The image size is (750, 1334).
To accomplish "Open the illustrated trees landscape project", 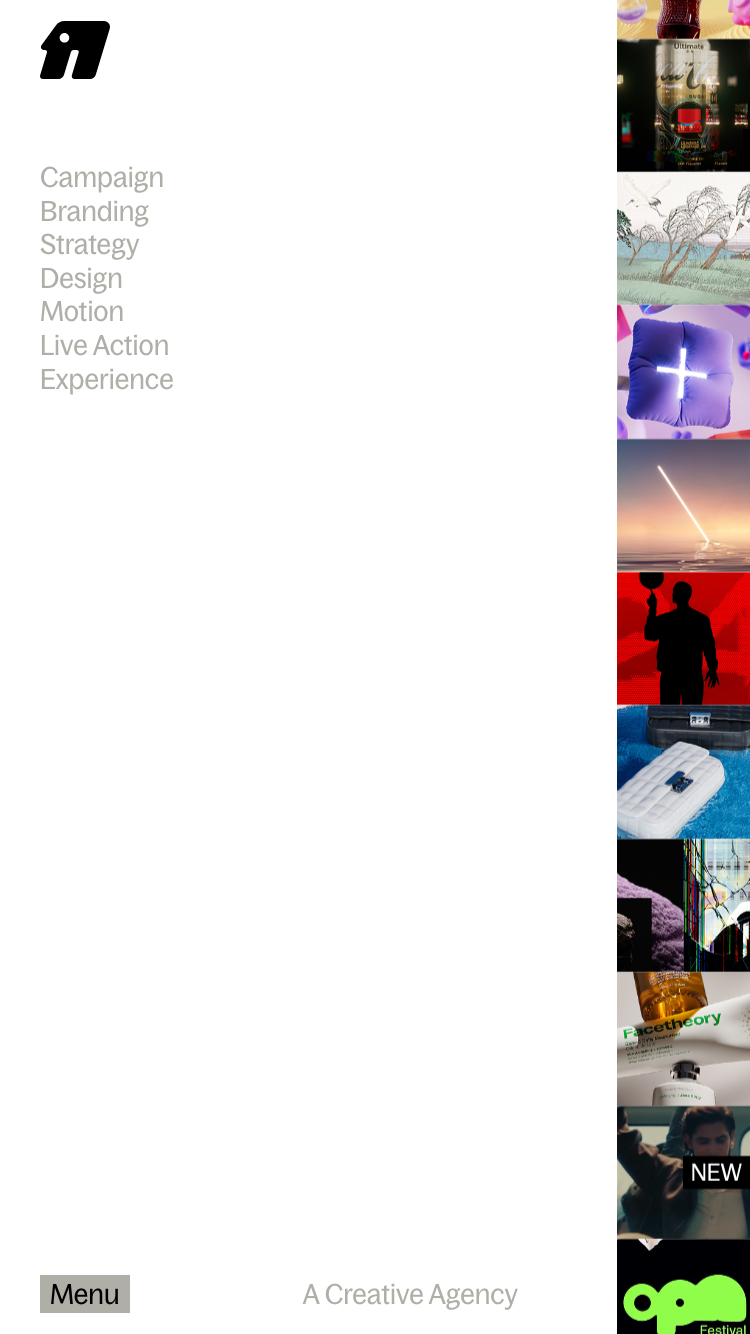I will 683,239.
